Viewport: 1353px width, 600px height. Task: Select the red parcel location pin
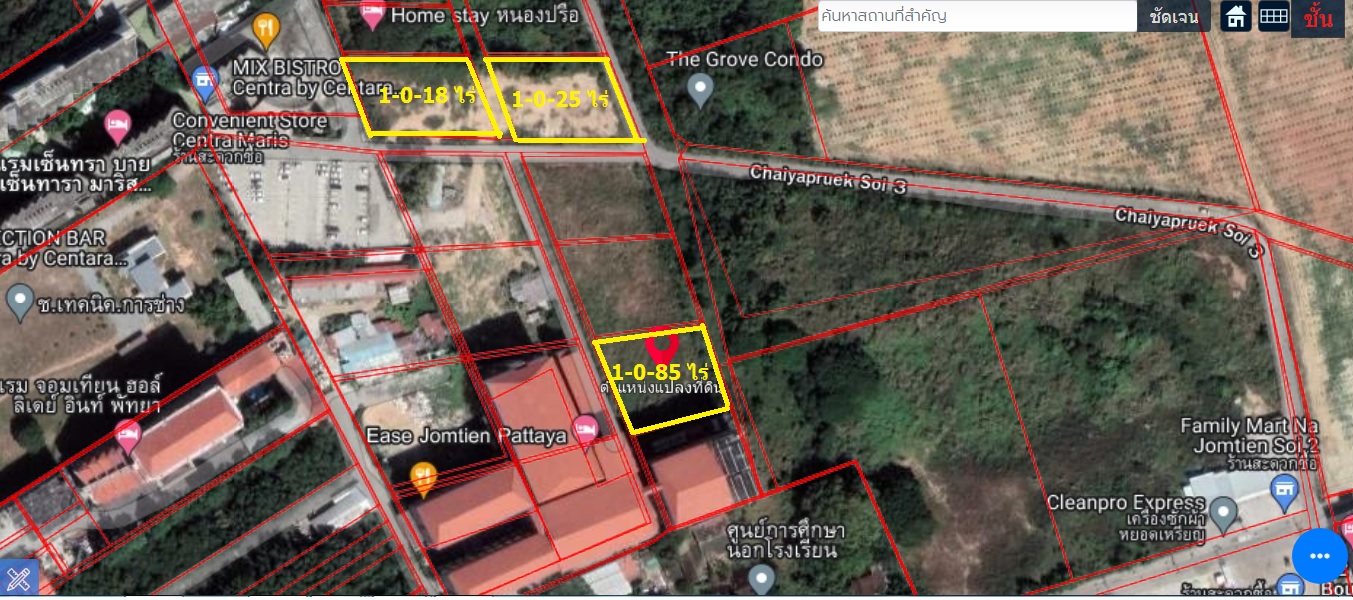click(661, 347)
